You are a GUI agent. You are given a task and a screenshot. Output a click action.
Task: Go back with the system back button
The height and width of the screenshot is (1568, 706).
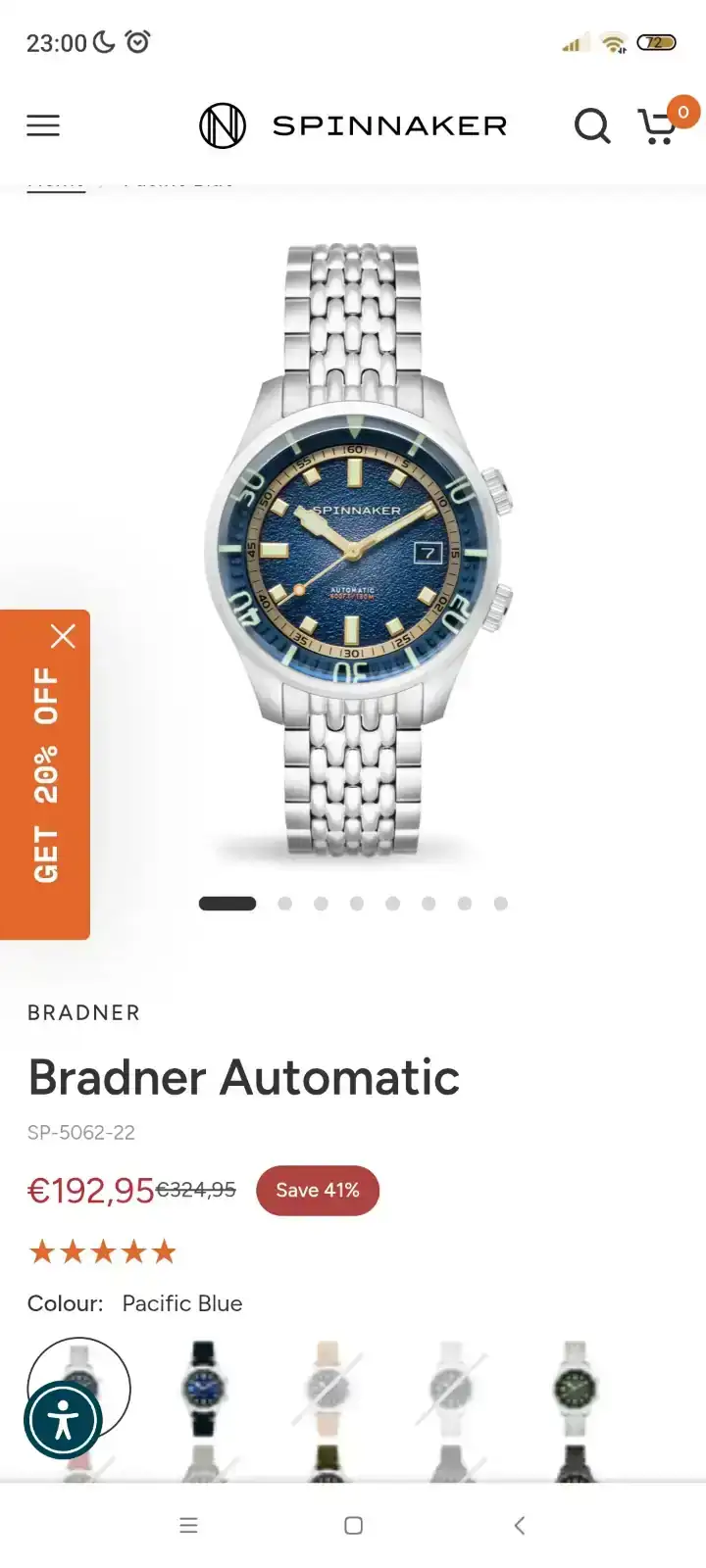click(x=519, y=1525)
